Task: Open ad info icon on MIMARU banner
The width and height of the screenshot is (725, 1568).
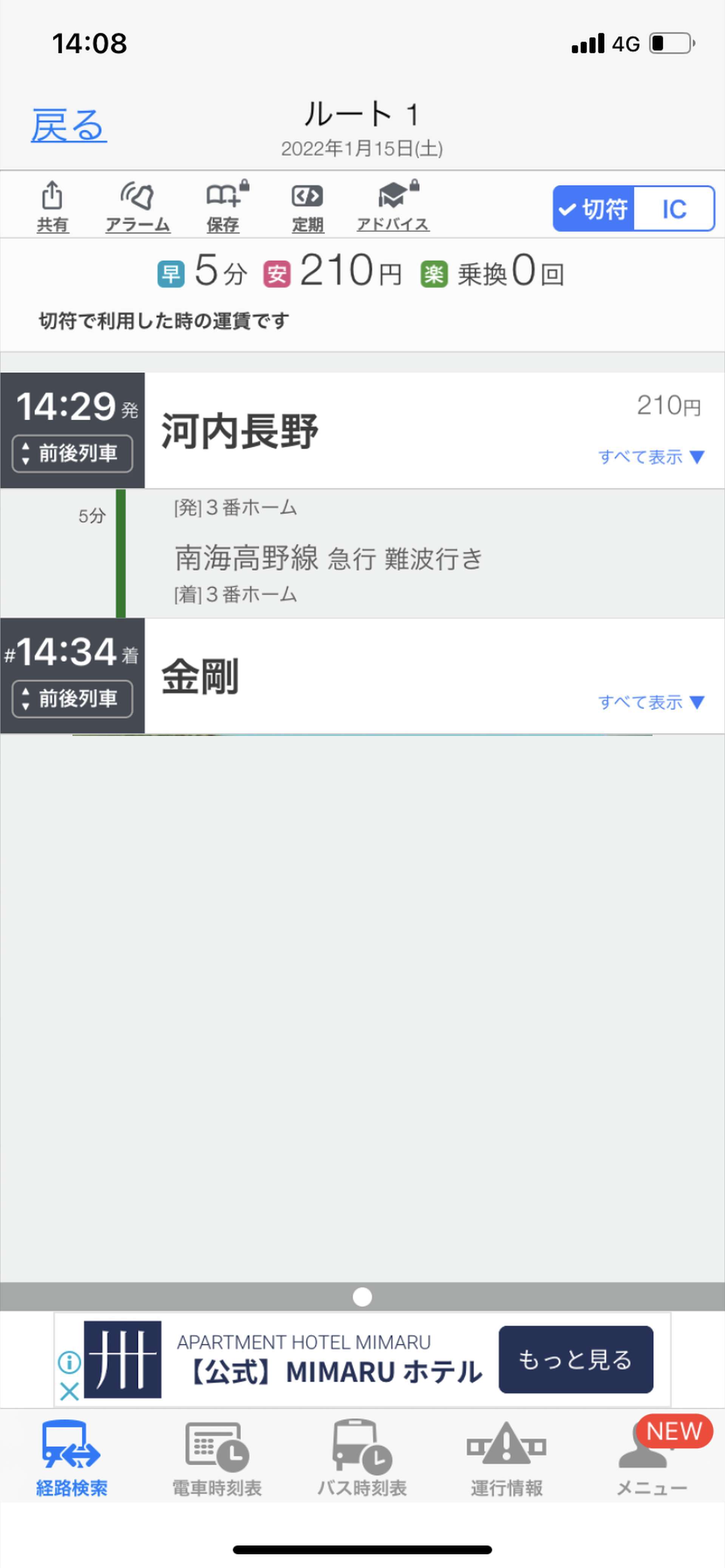Action: pyautogui.click(x=69, y=1362)
